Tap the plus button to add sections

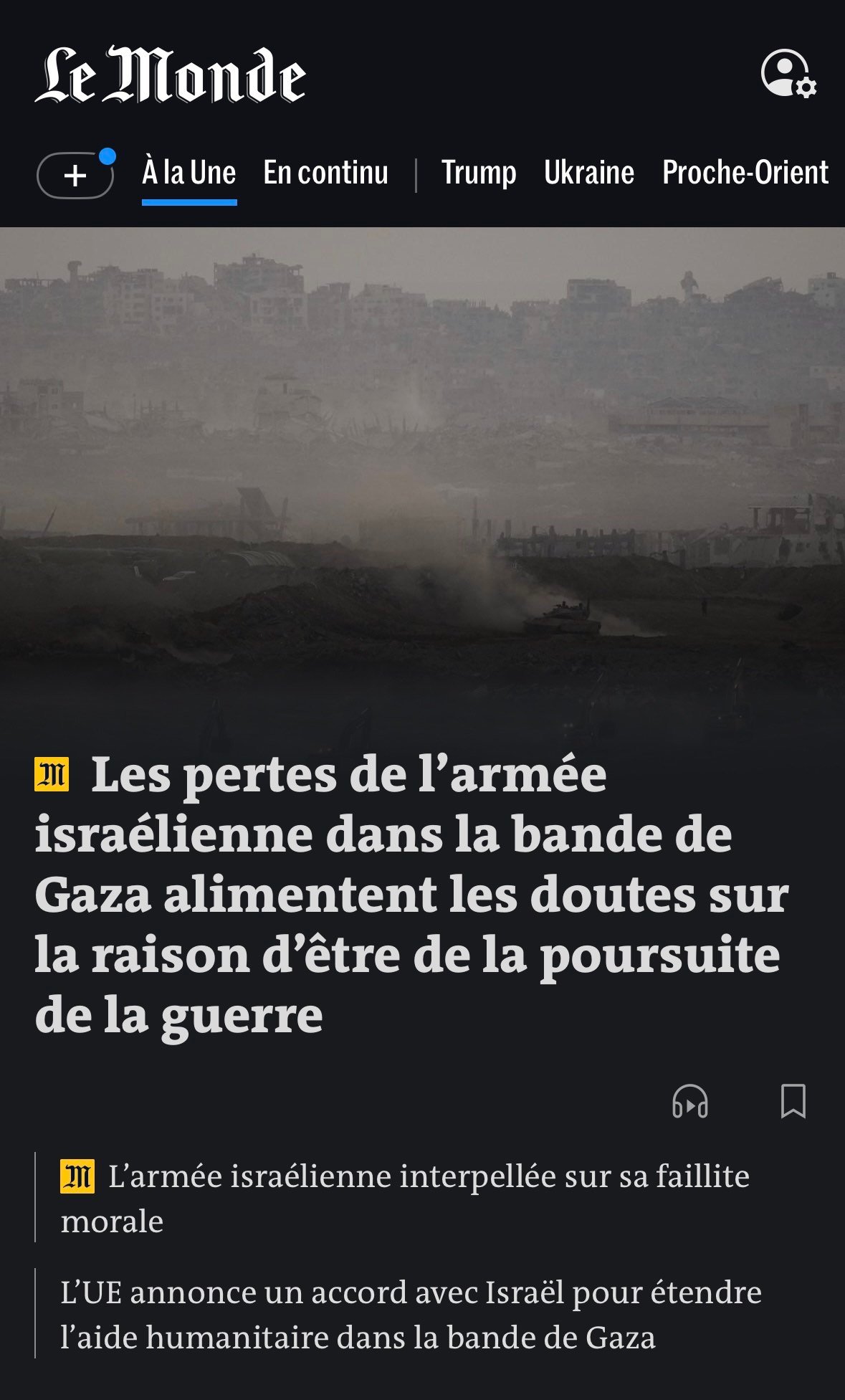[75, 175]
